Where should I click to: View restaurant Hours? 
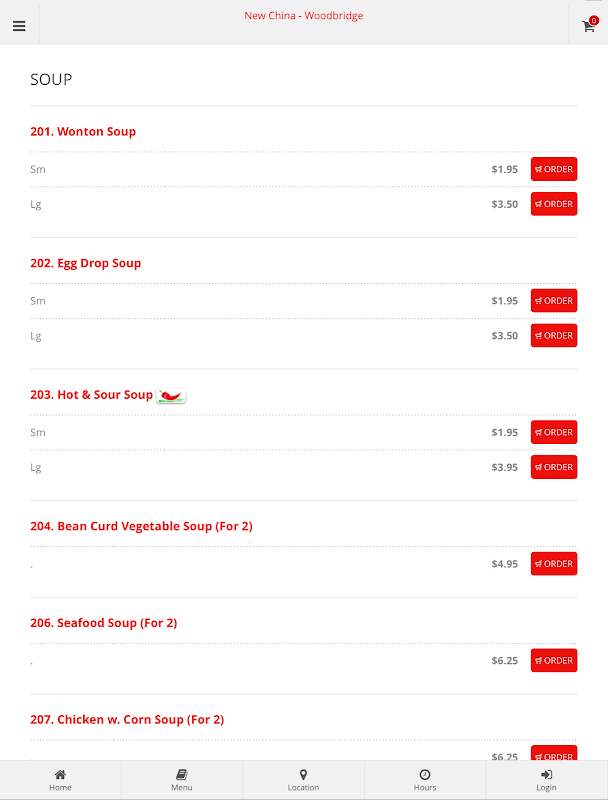pos(425,780)
